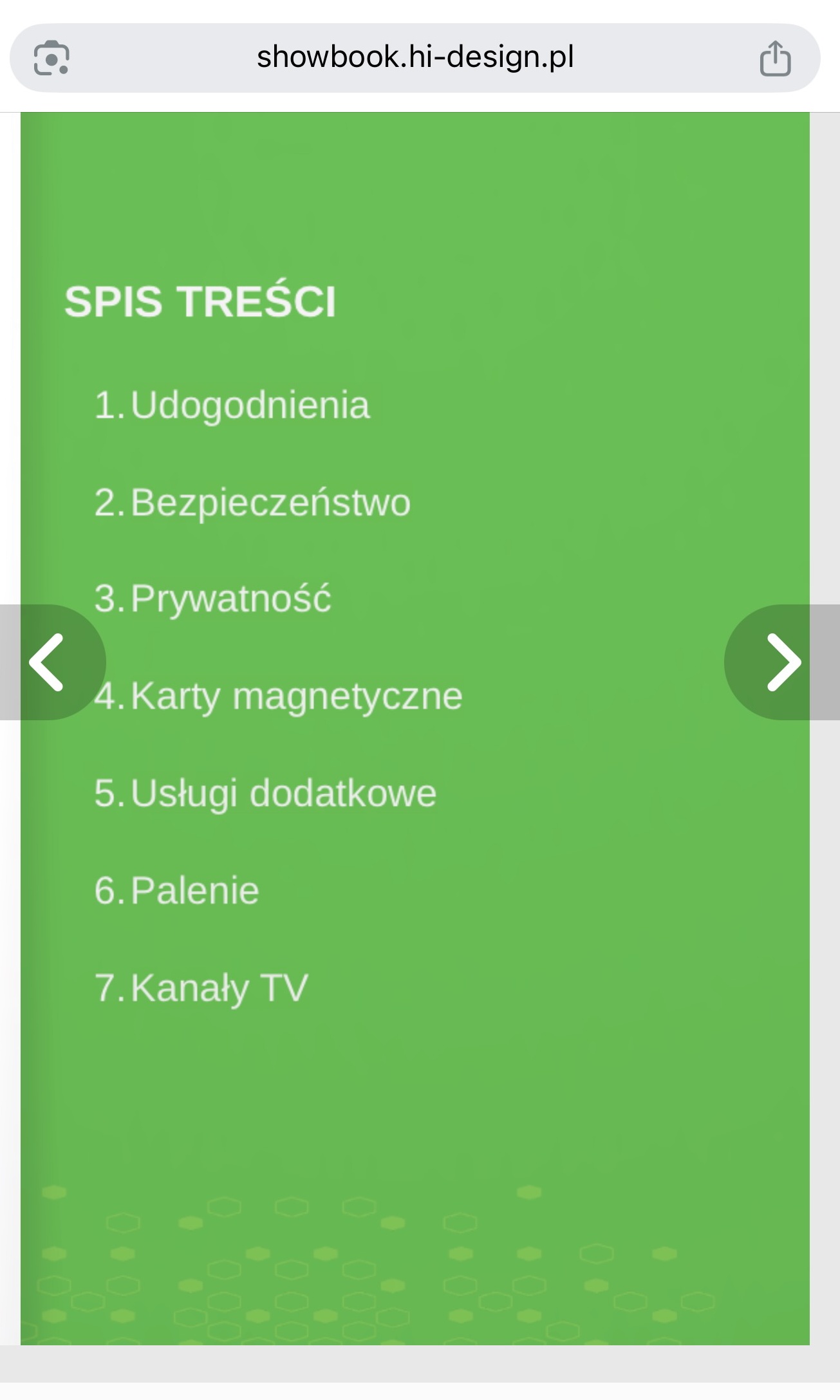Screen dimensions: 840x1400
Task: Open the Prywatność section
Action: coord(230,599)
